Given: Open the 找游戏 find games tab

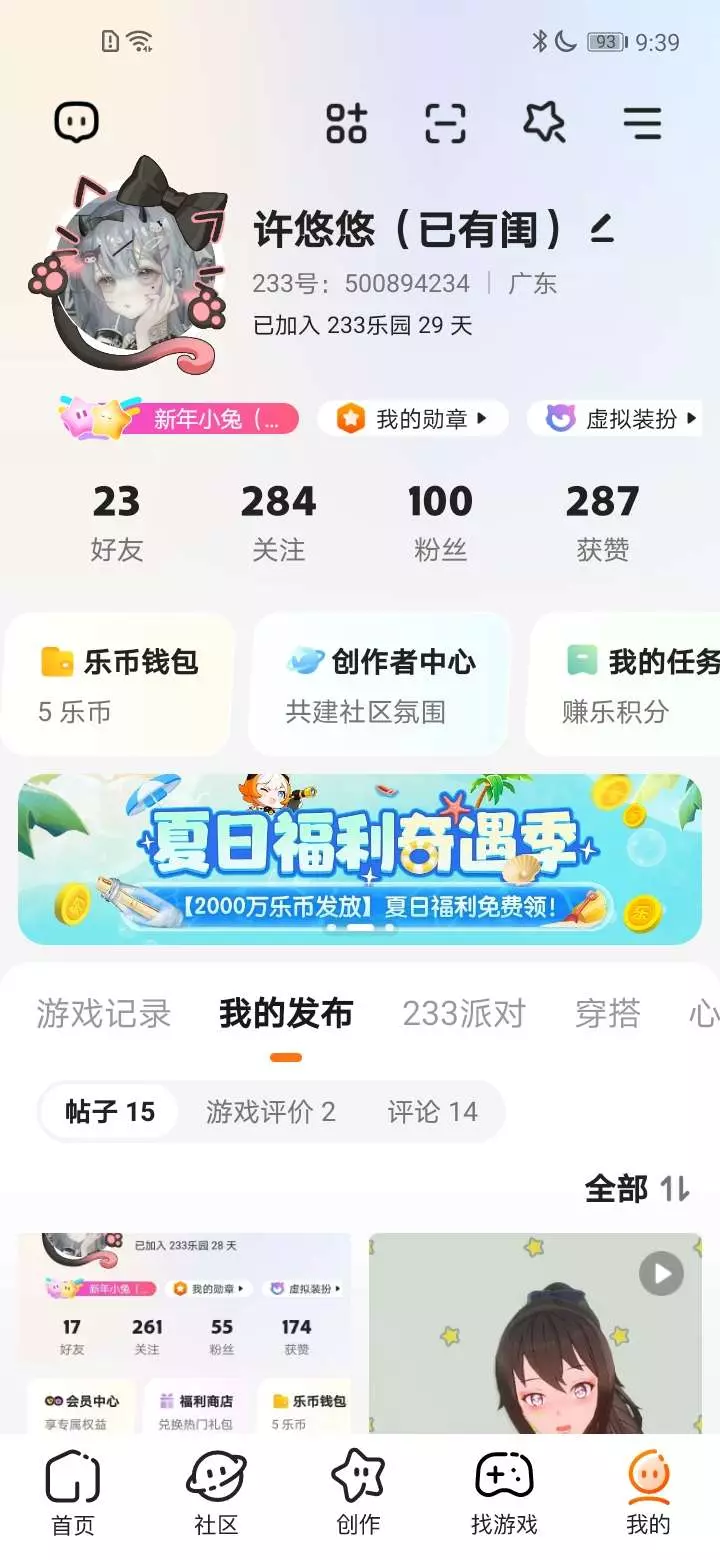Looking at the screenshot, I should pyautogui.click(x=504, y=1494).
